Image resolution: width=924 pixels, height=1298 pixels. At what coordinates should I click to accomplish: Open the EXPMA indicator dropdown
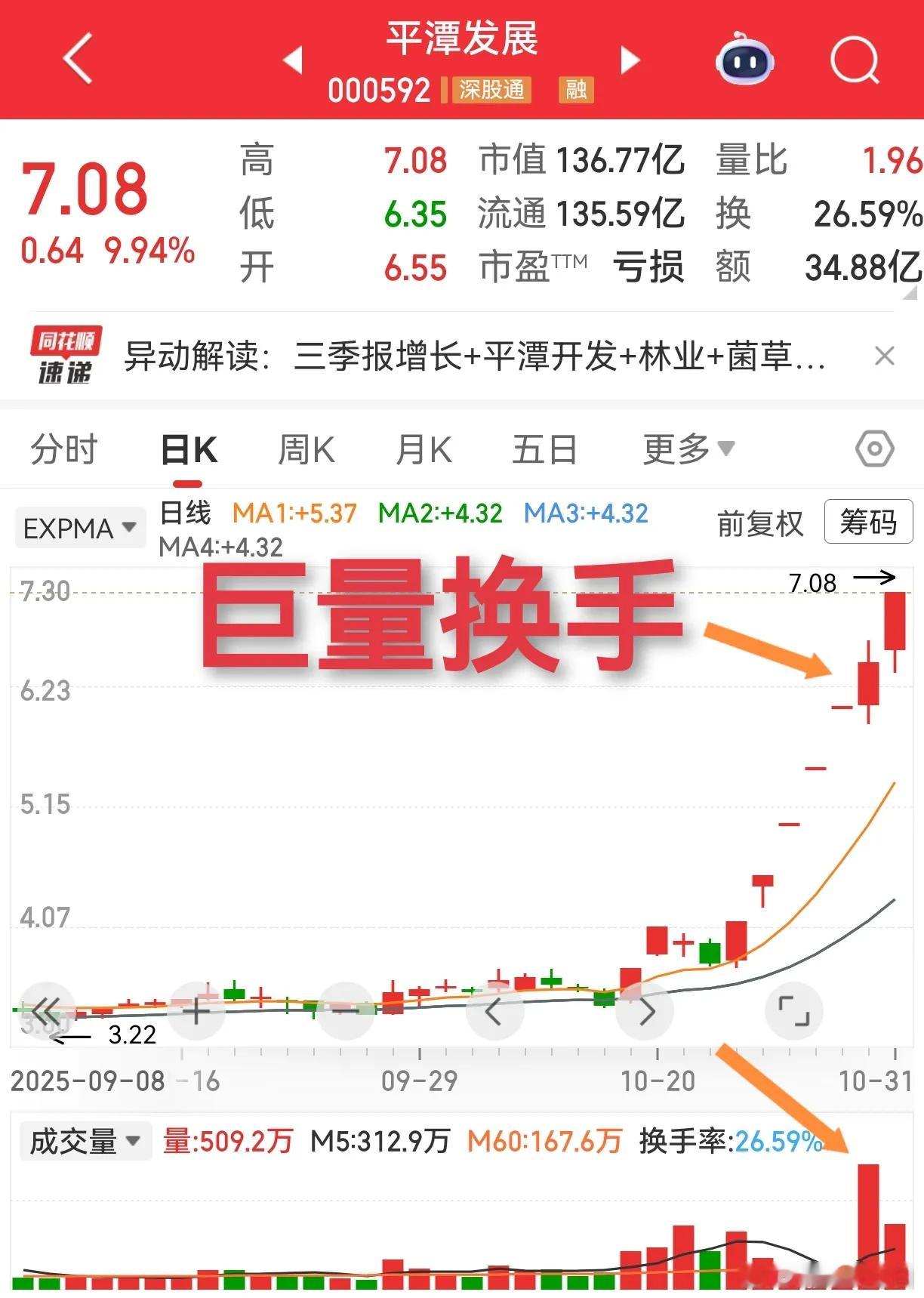click(x=79, y=528)
